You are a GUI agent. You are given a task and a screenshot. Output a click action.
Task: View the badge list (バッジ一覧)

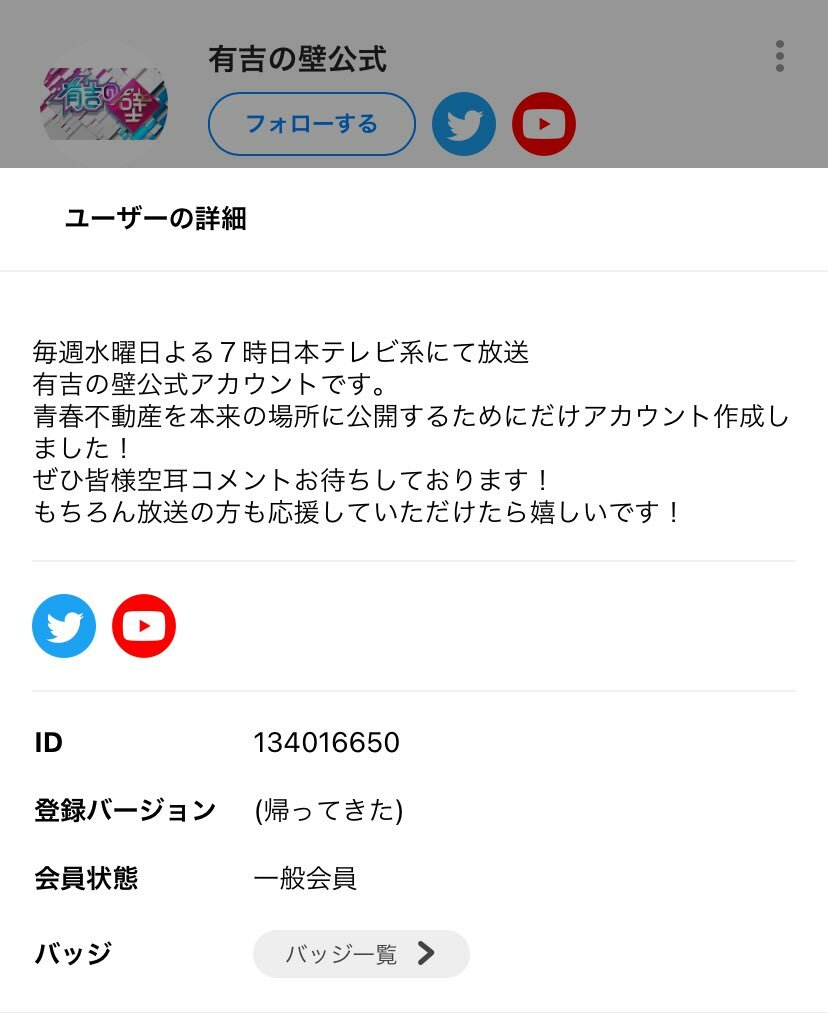361,953
